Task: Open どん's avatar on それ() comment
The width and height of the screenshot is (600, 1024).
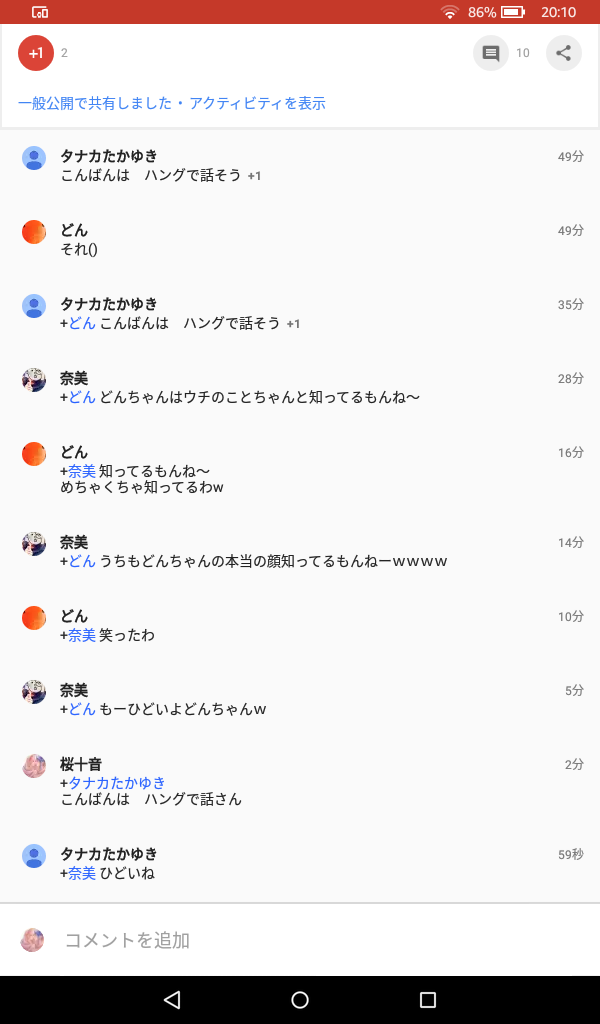Action: point(34,232)
